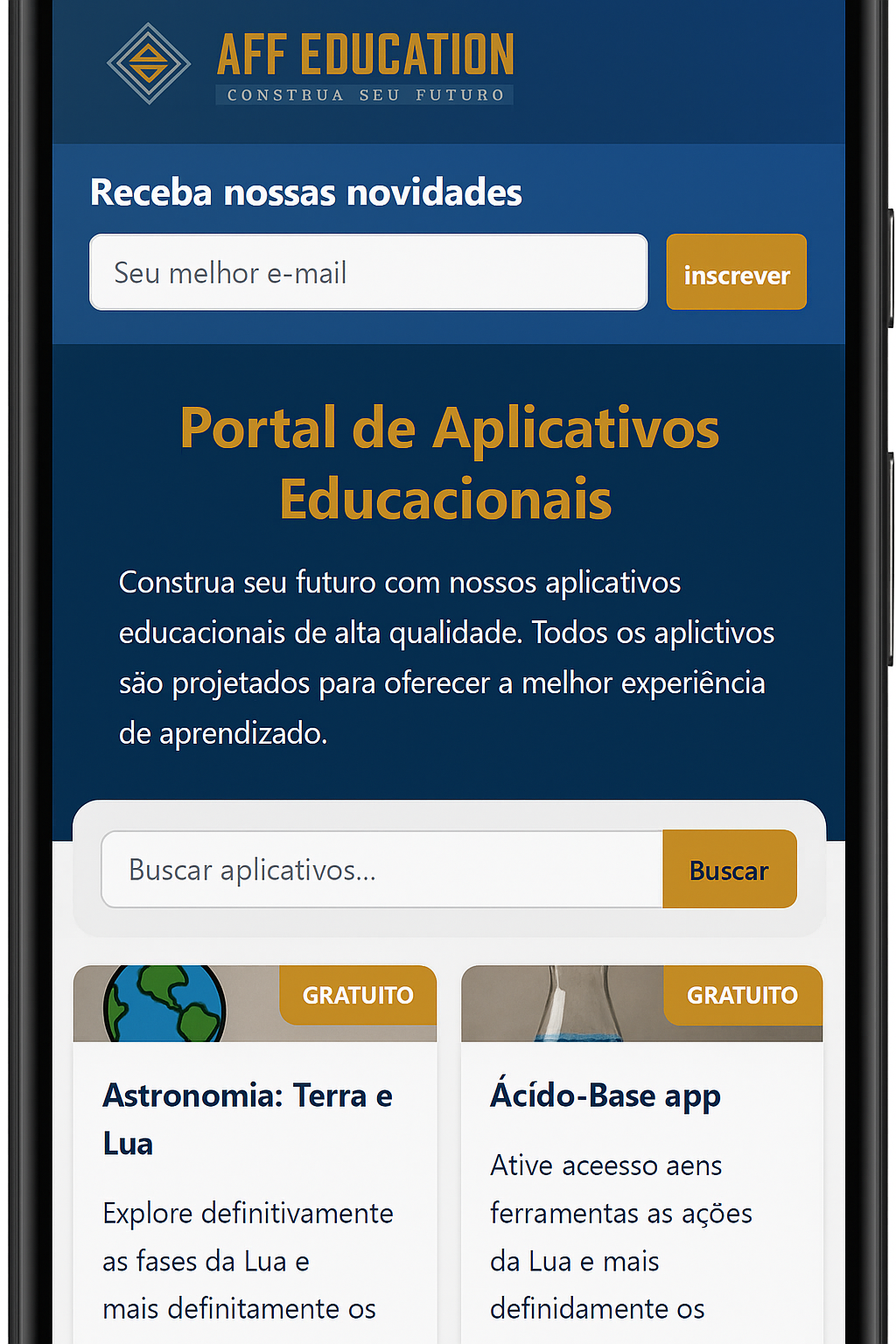Click the 'Receba nossas novidades' heading
Viewport: 896px width, 1344px height.
(x=305, y=192)
